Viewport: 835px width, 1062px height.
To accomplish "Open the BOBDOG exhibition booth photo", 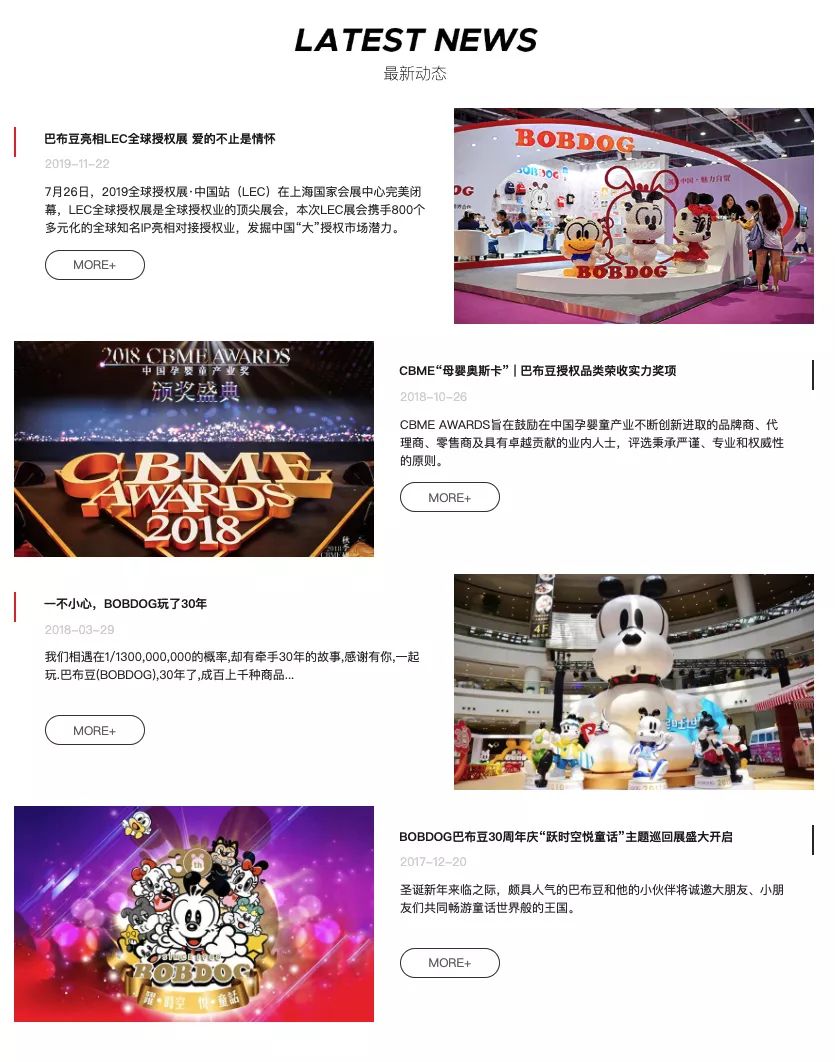I will (633, 216).
